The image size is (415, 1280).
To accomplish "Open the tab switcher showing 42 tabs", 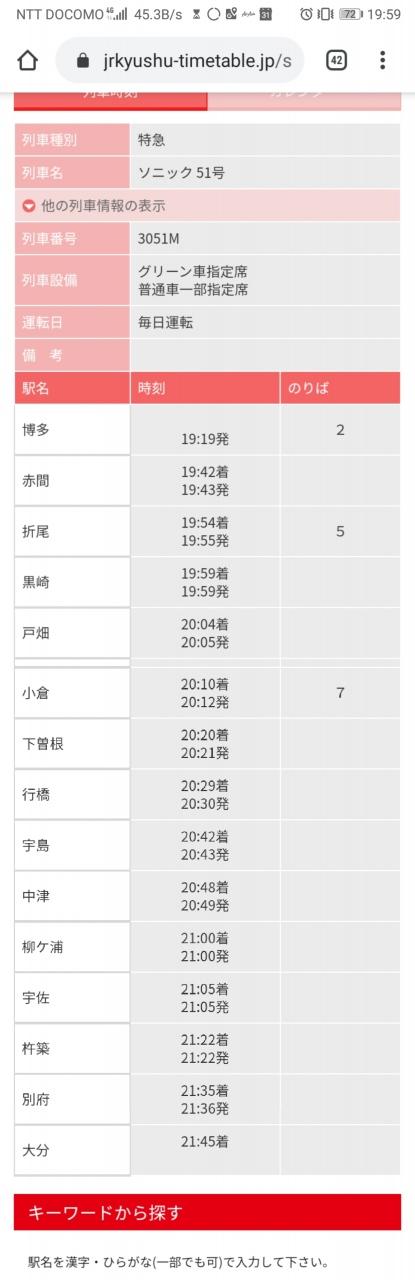I will [337, 60].
